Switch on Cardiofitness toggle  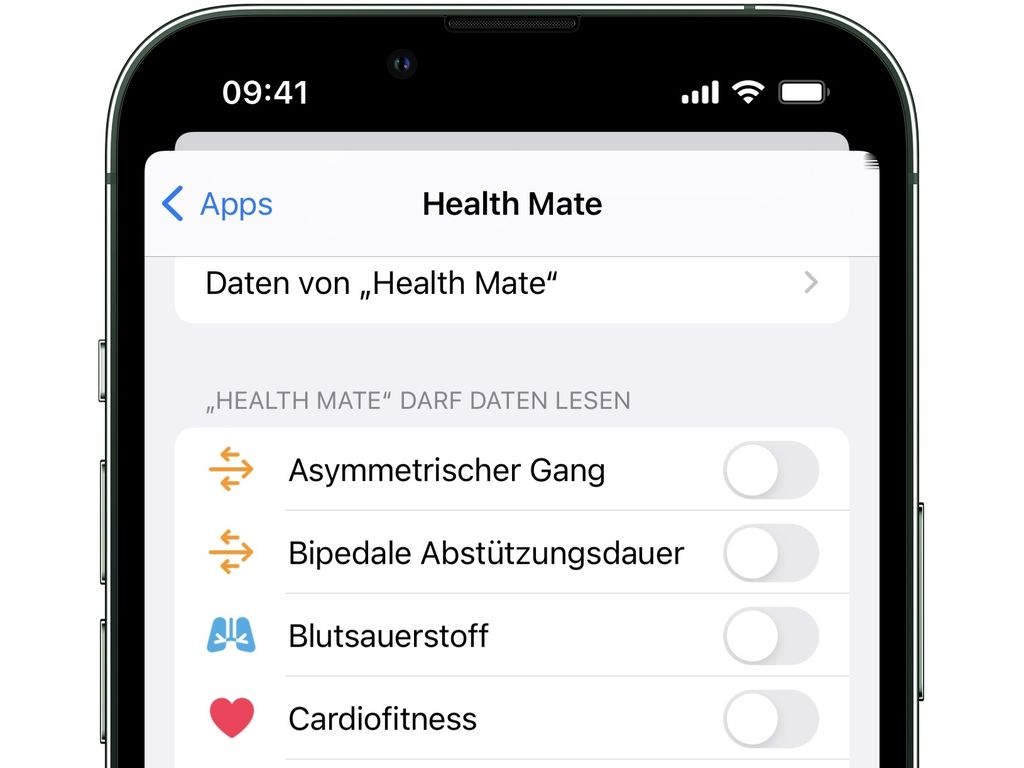pyautogui.click(x=770, y=718)
